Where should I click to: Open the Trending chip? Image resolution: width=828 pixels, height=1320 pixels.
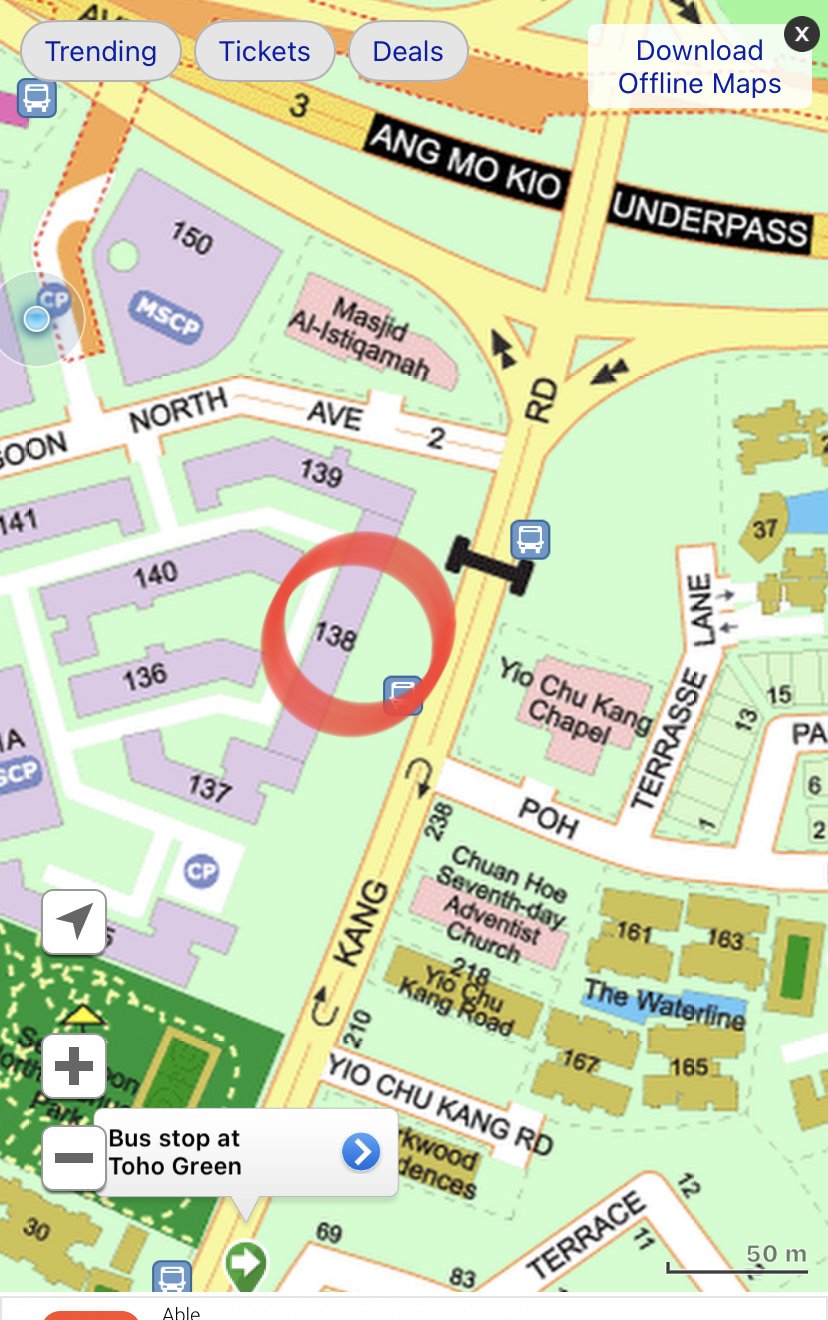click(x=100, y=51)
